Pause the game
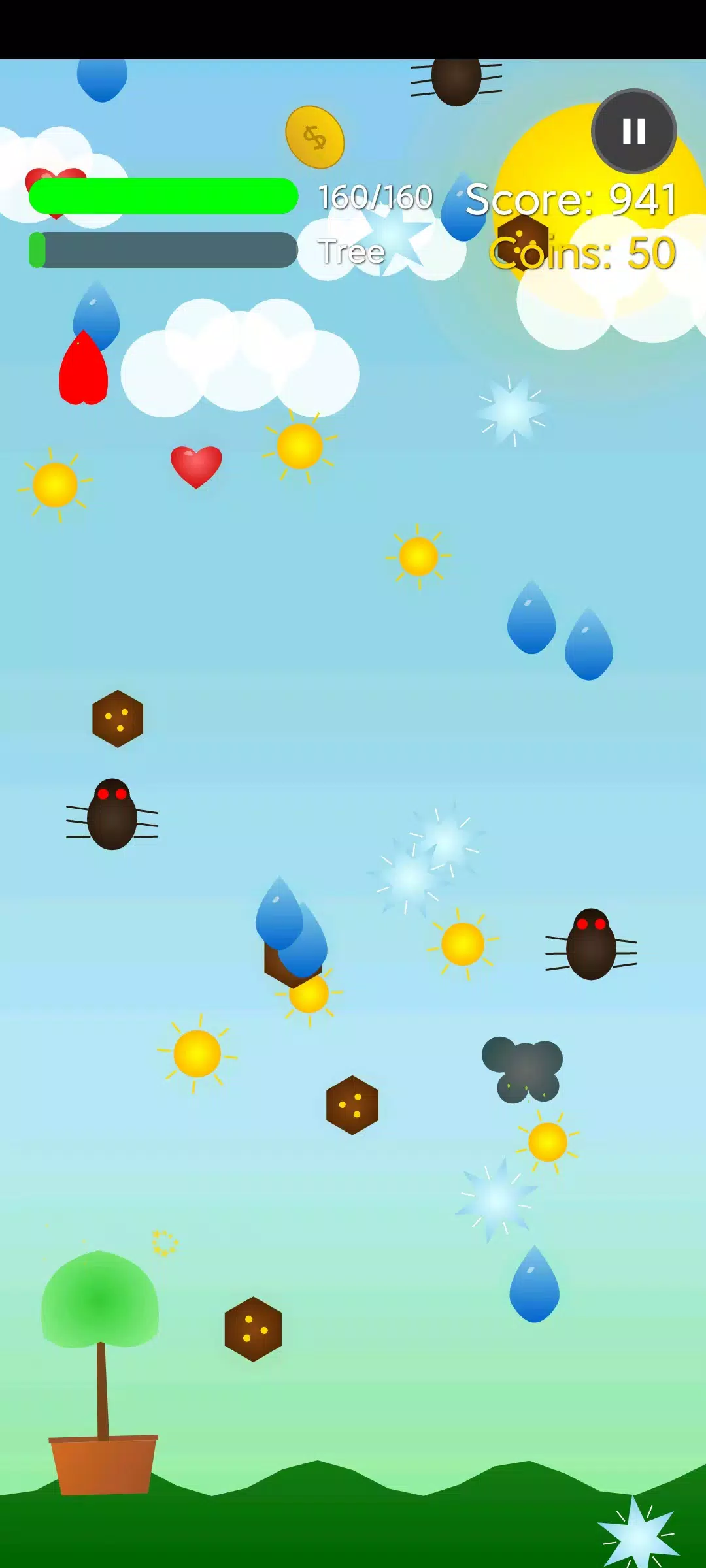The image size is (706, 1568). click(633, 131)
